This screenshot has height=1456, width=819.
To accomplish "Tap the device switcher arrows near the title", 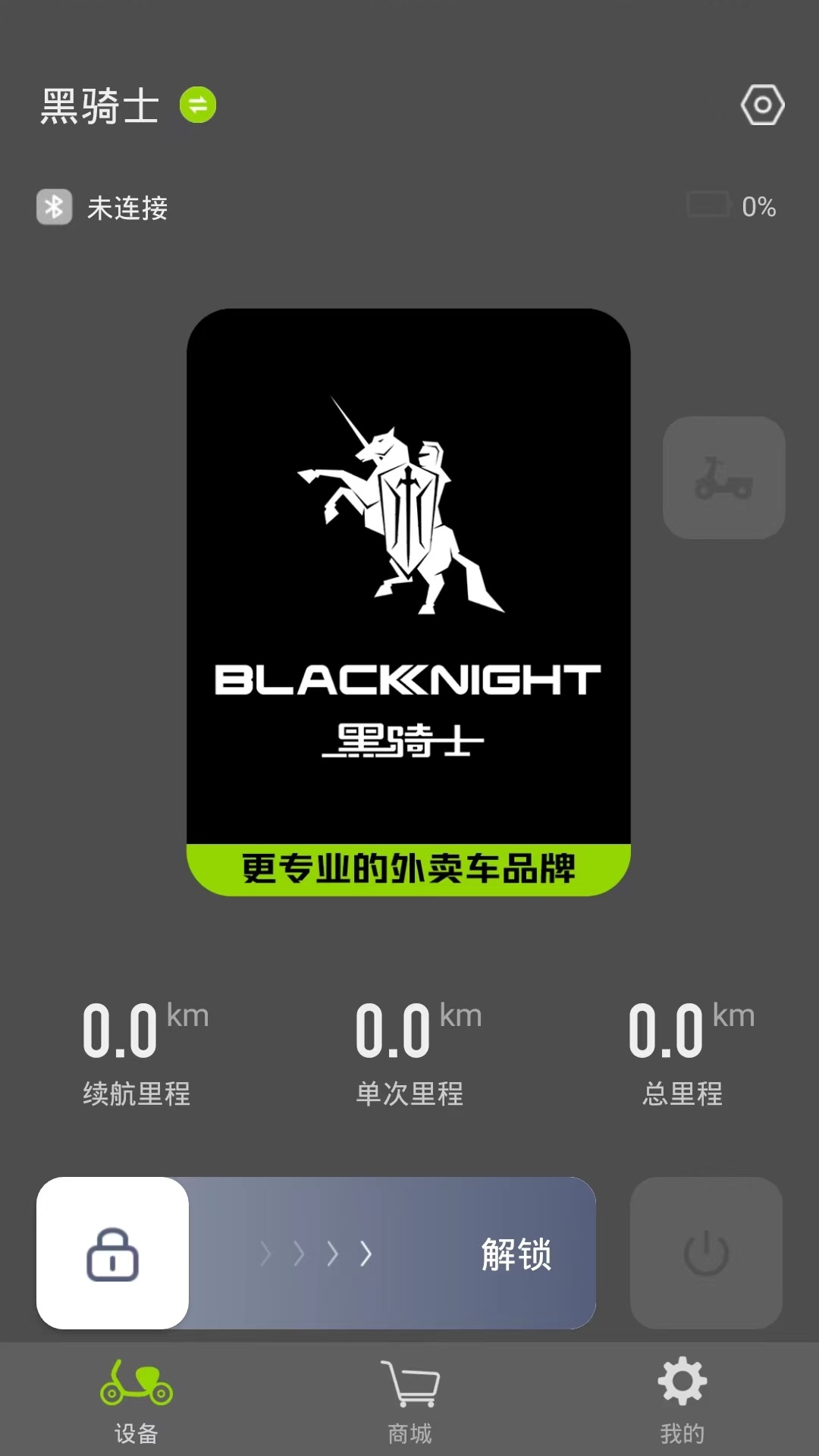I will [x=197, y=105].
